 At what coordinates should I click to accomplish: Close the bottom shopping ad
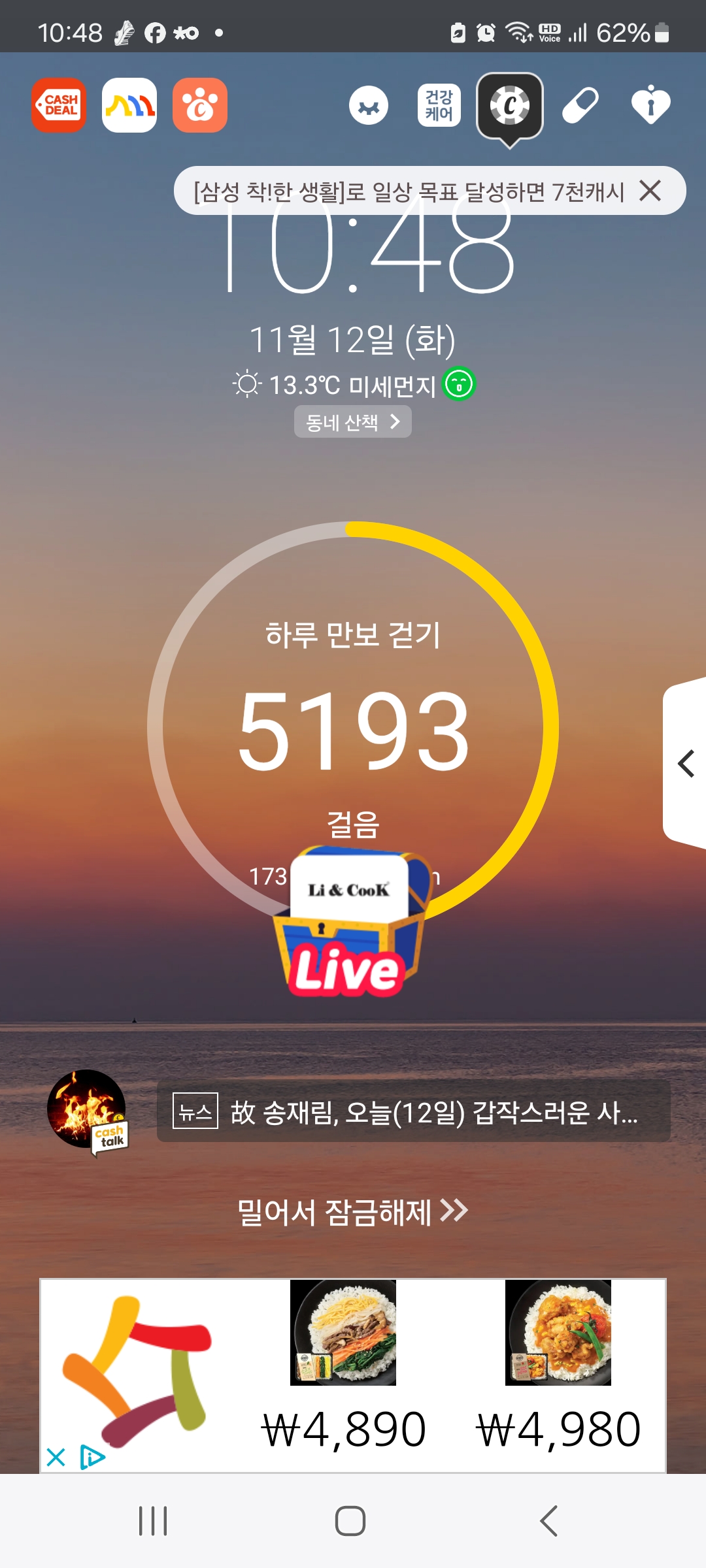pyautogui.click(x=56, y=1457)
